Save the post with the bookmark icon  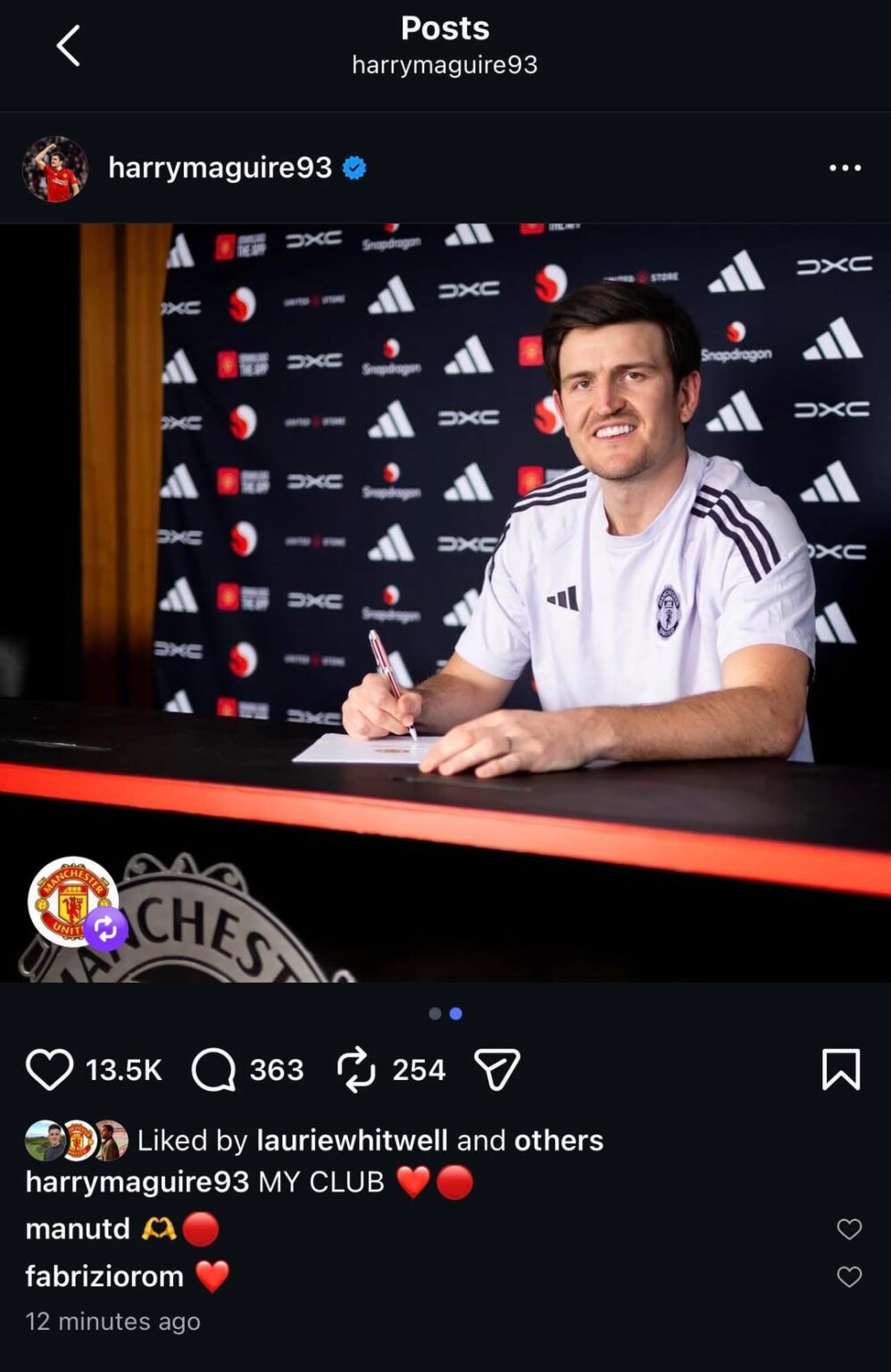pyautogui.click(x=840, y=1068)
